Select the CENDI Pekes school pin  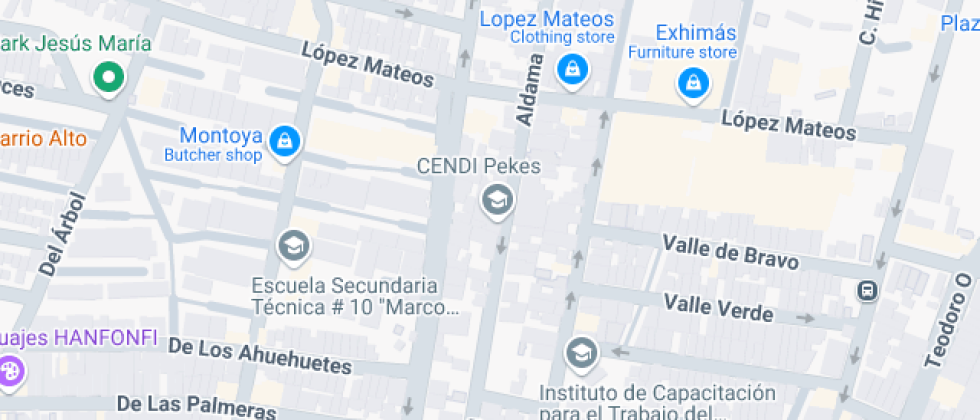498,202
